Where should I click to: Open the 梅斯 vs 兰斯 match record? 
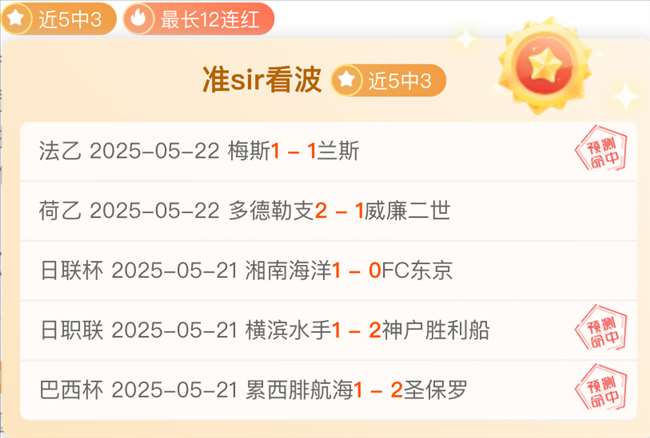(300, 152)
